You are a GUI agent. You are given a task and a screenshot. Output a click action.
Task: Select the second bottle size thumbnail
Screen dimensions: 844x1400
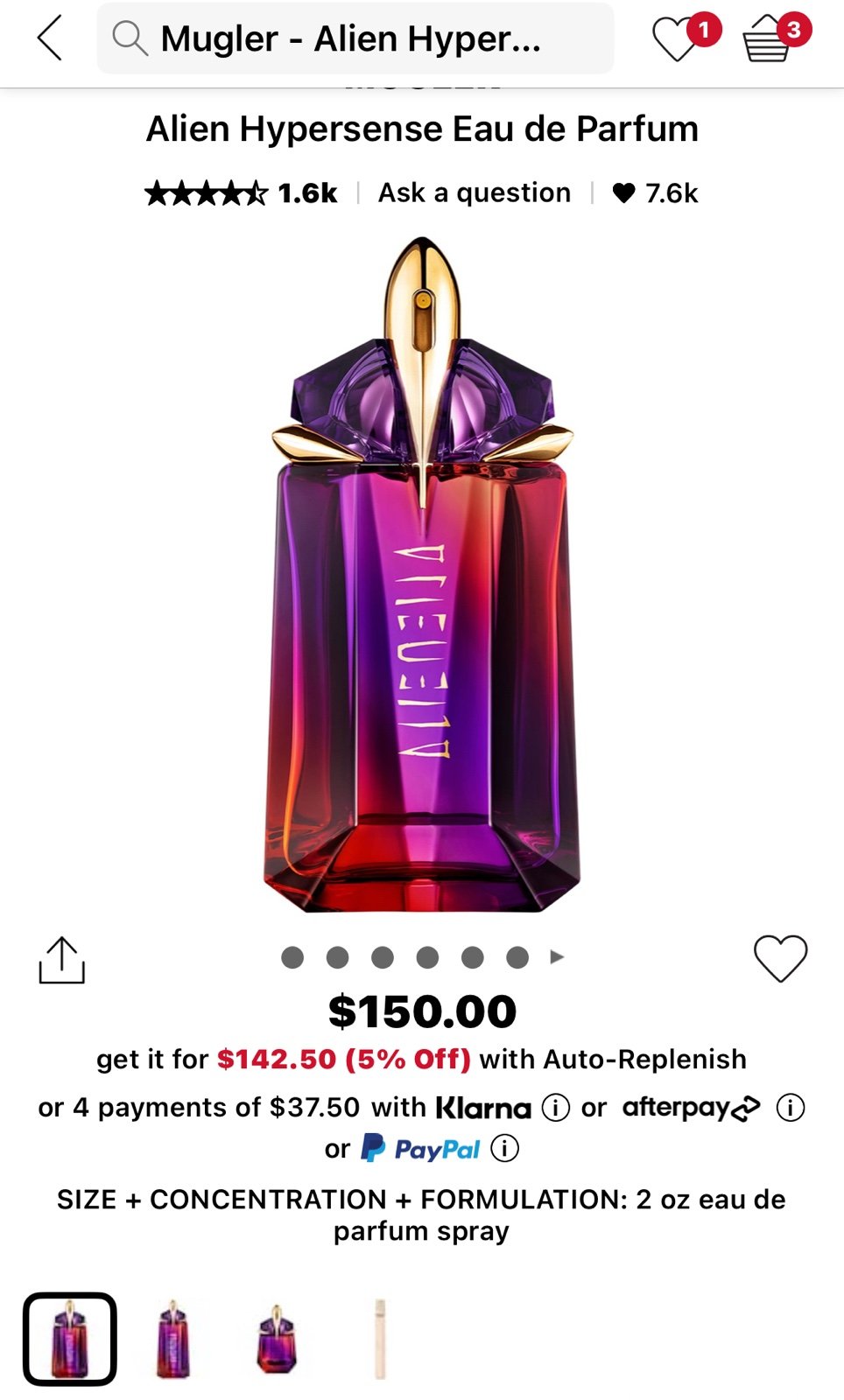(x=173, y=1339)
